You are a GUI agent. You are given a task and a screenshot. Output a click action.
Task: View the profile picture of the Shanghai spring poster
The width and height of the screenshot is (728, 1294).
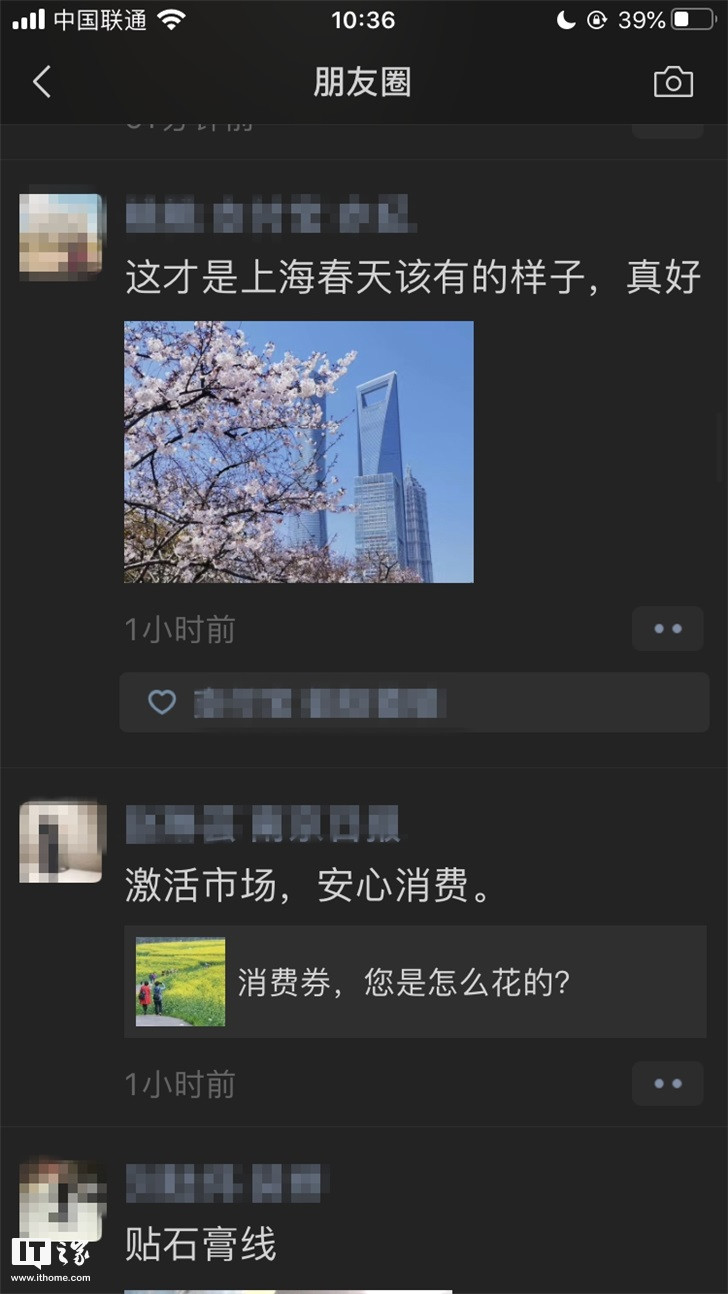pyautogui.click(x=61, y=236)
